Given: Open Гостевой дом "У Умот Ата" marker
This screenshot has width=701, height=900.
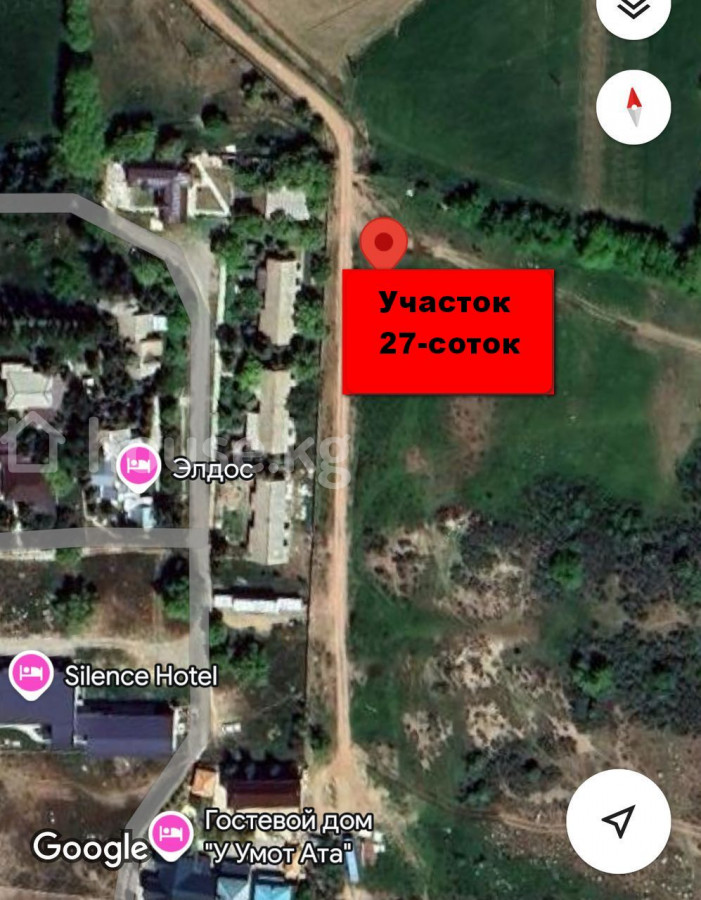Looking at the screenshot, I should 171,834.
